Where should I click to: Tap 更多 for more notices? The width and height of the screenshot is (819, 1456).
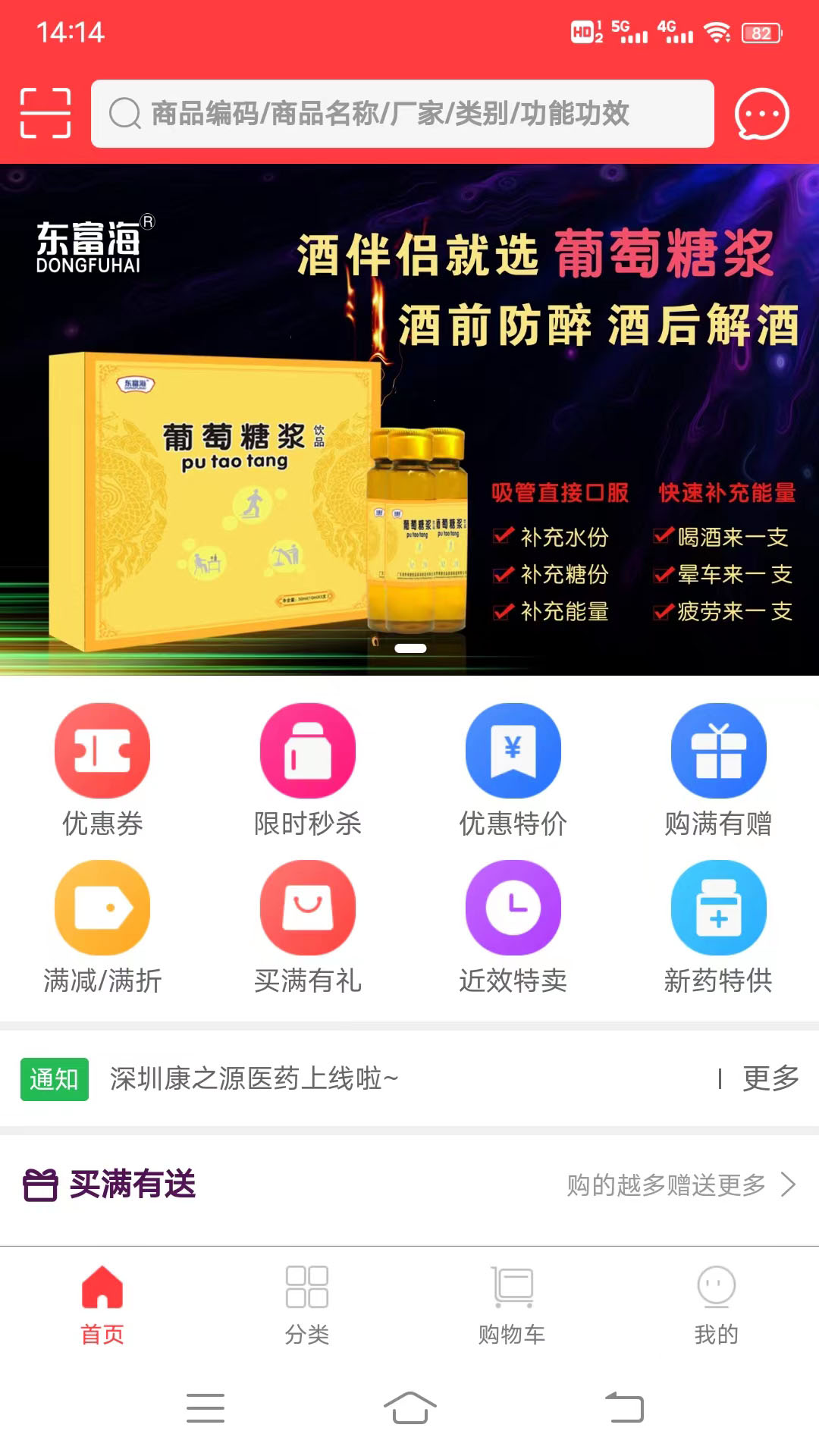tap(770, 1078)
